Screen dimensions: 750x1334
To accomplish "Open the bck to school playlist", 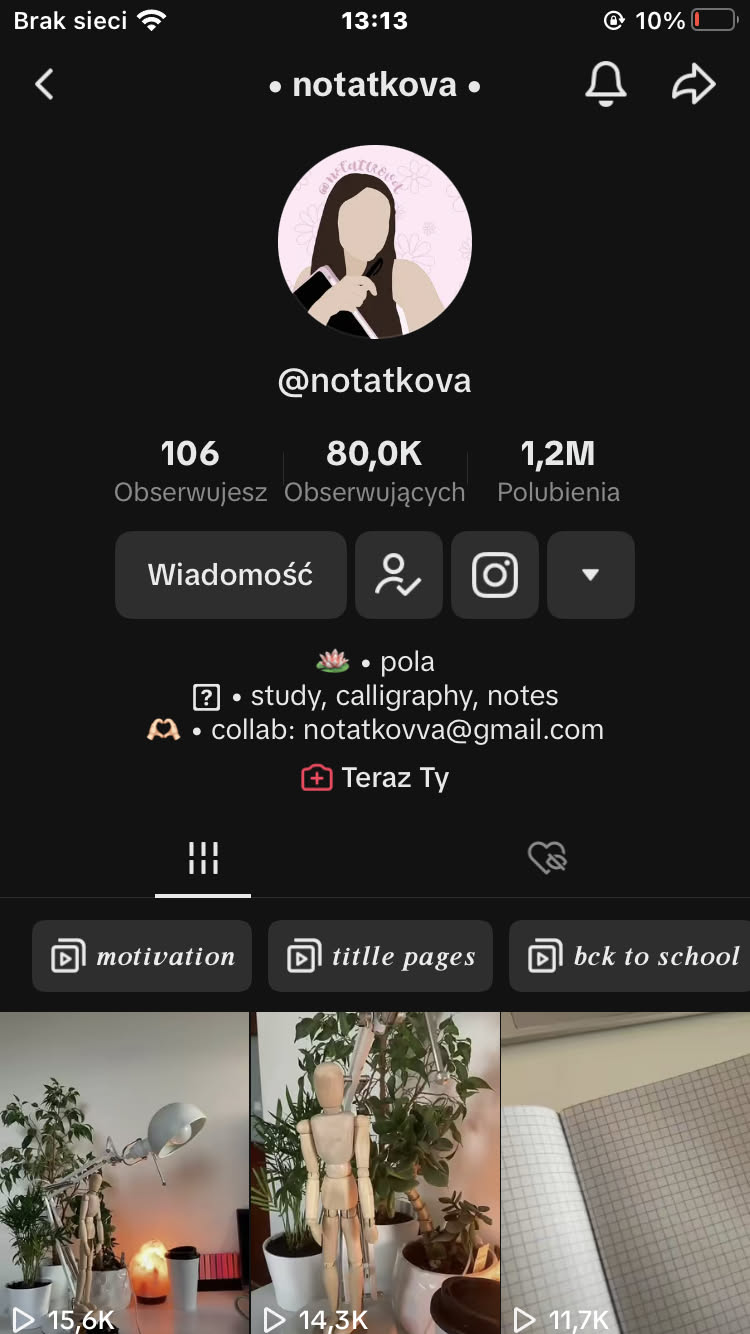I will point(630,957).
